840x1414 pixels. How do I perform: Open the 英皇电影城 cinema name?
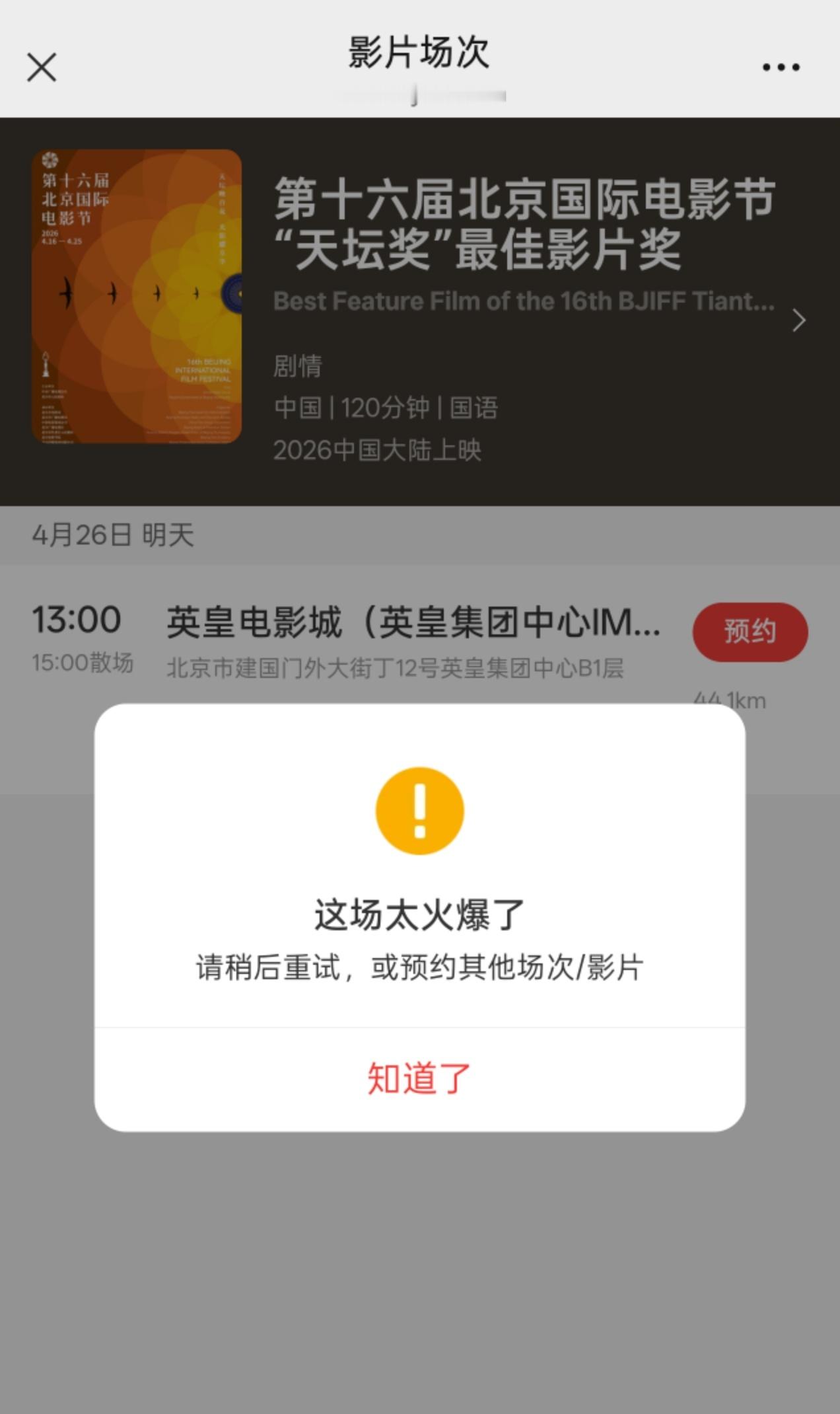413,620
